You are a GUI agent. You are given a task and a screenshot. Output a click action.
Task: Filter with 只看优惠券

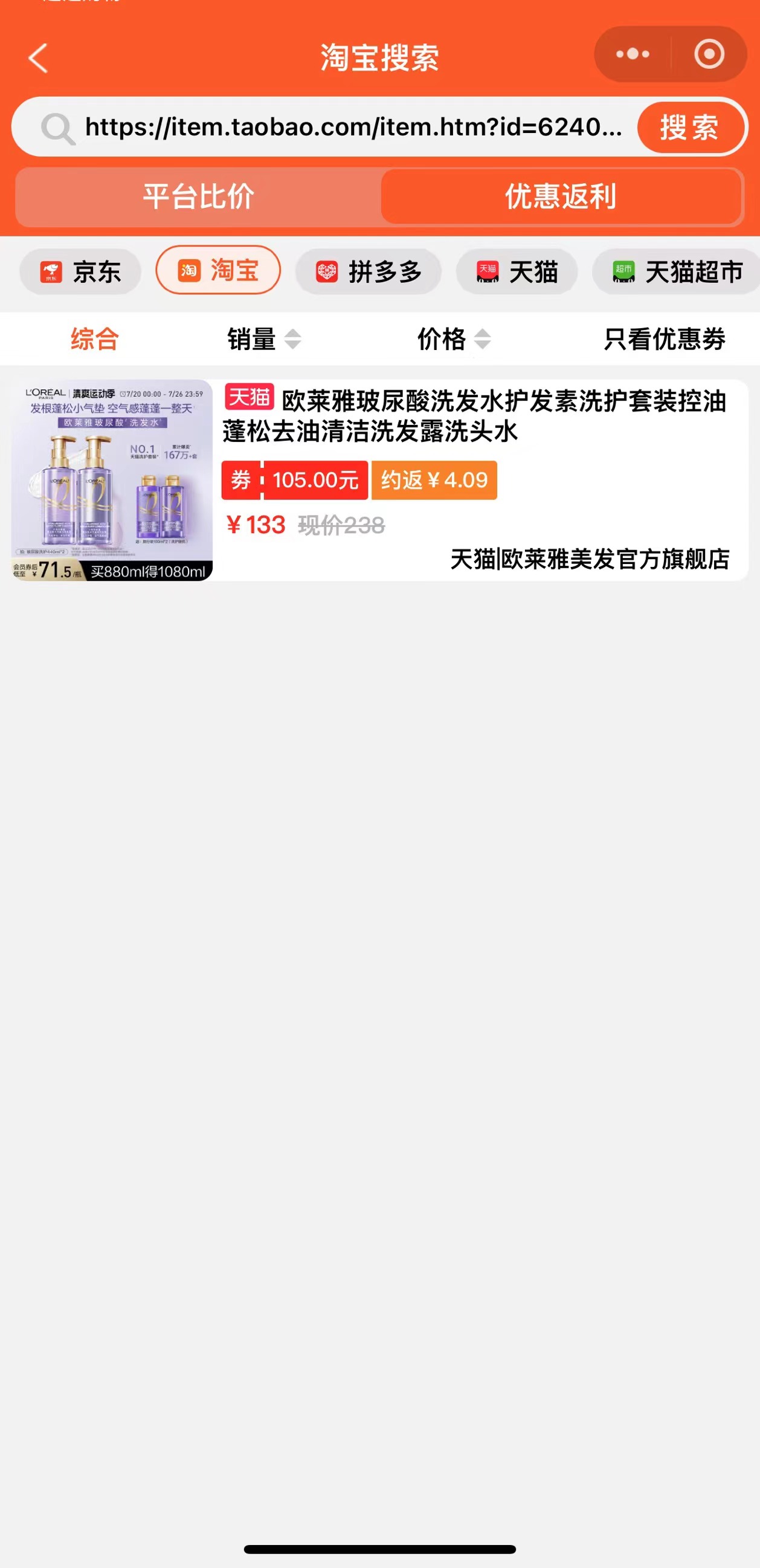[x=665, y=339]
